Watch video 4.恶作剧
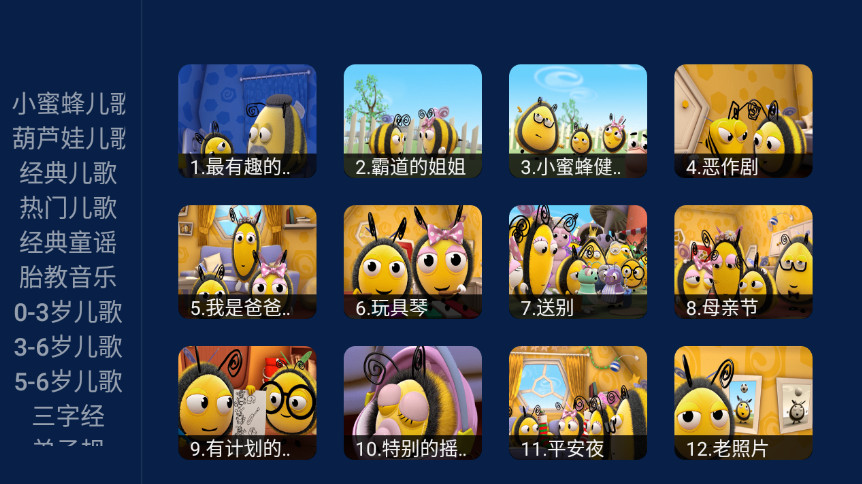Viewport: 862px width, 484px height. point(743,121)
